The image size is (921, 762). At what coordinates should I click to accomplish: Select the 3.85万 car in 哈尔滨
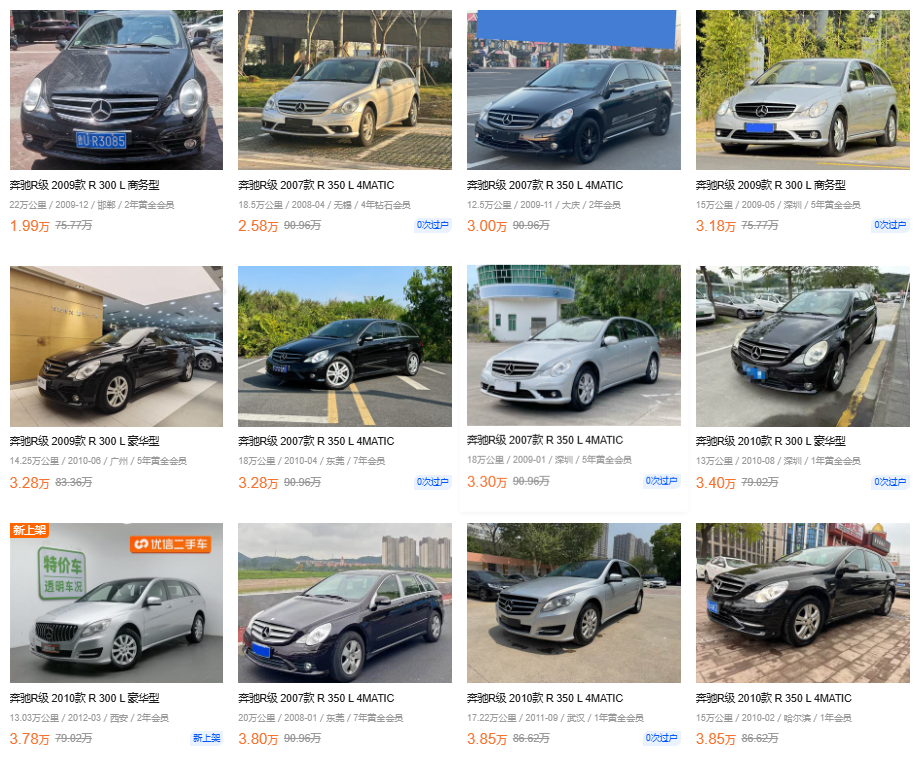tap(802, 603)
